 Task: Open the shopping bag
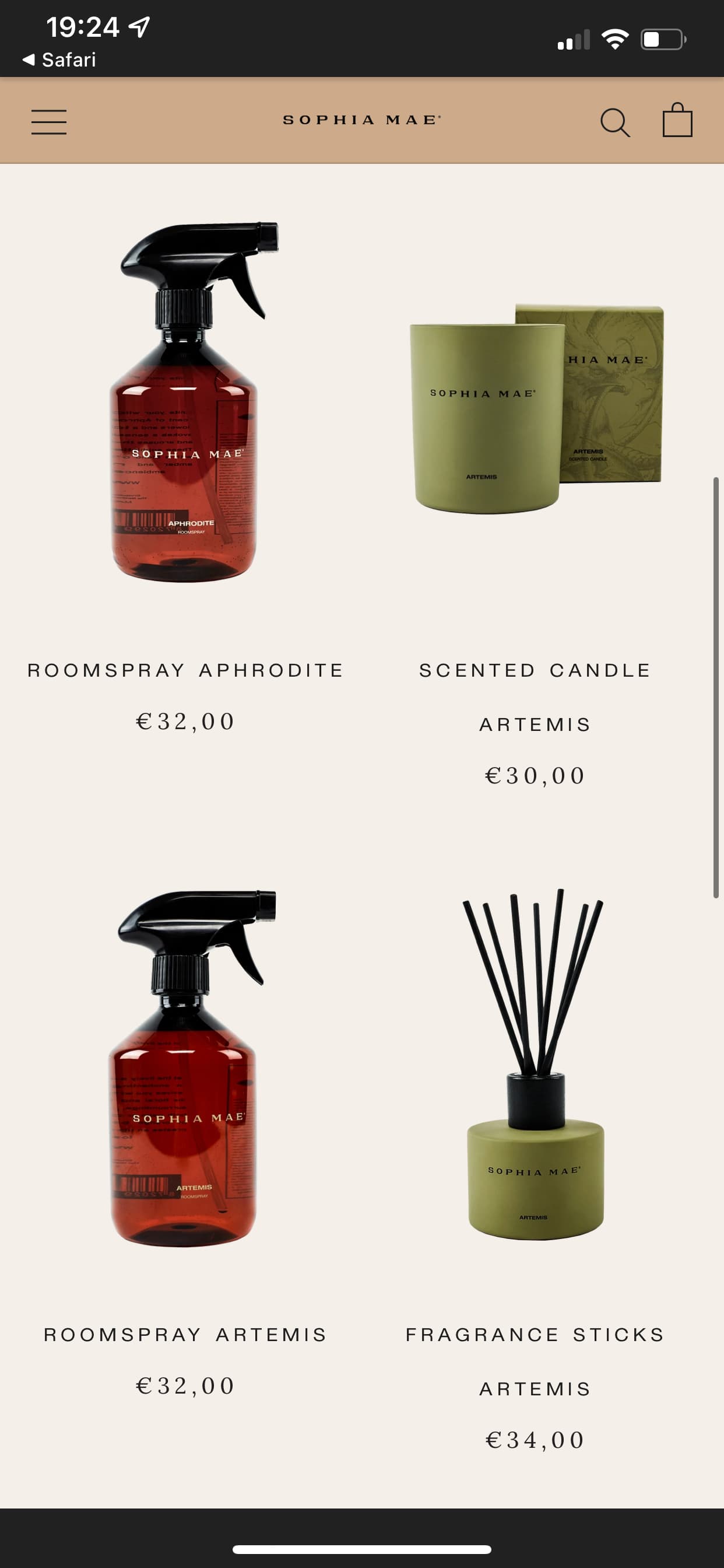pyautogui.click(x=677, y=120)
